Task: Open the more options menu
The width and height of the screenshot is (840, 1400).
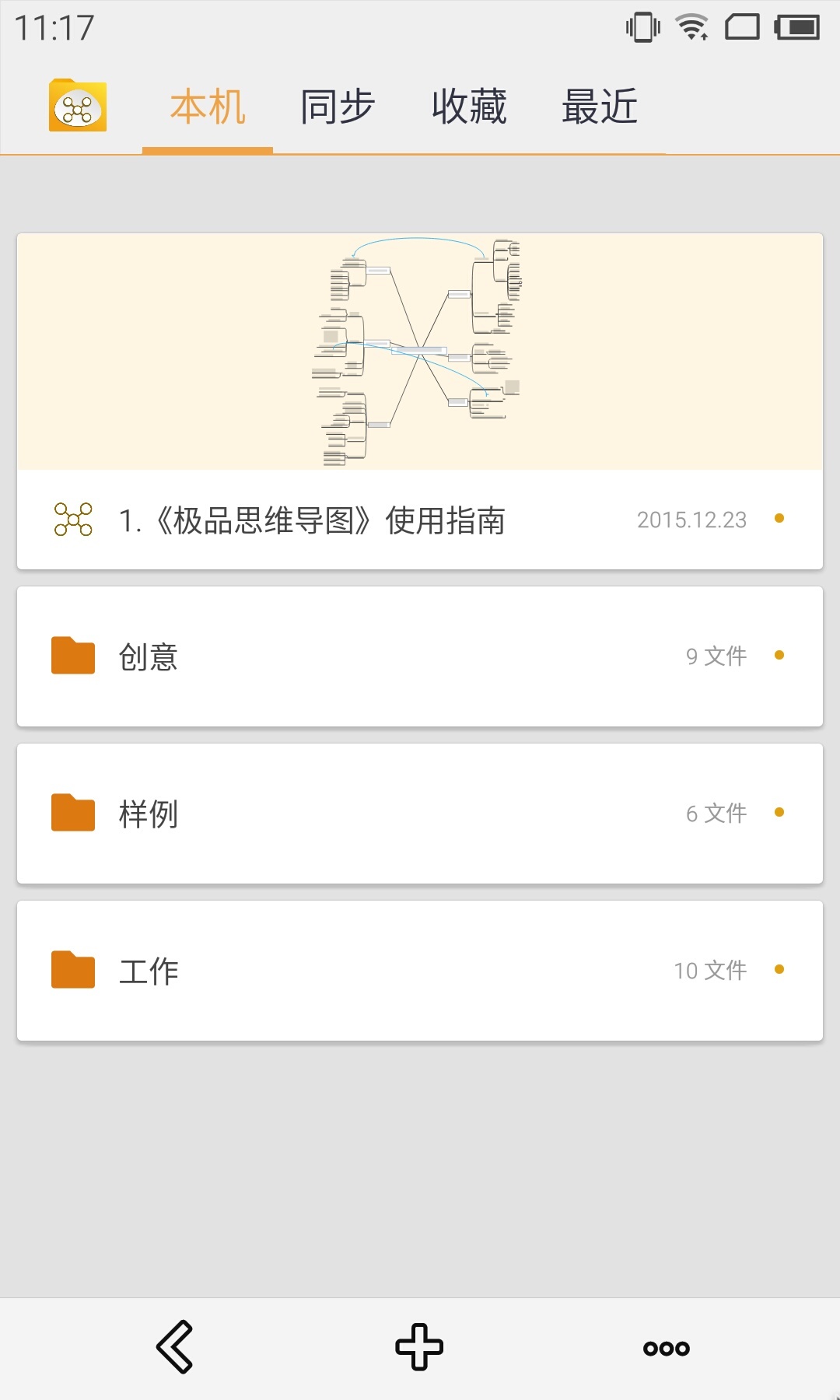Action: 667,1349
